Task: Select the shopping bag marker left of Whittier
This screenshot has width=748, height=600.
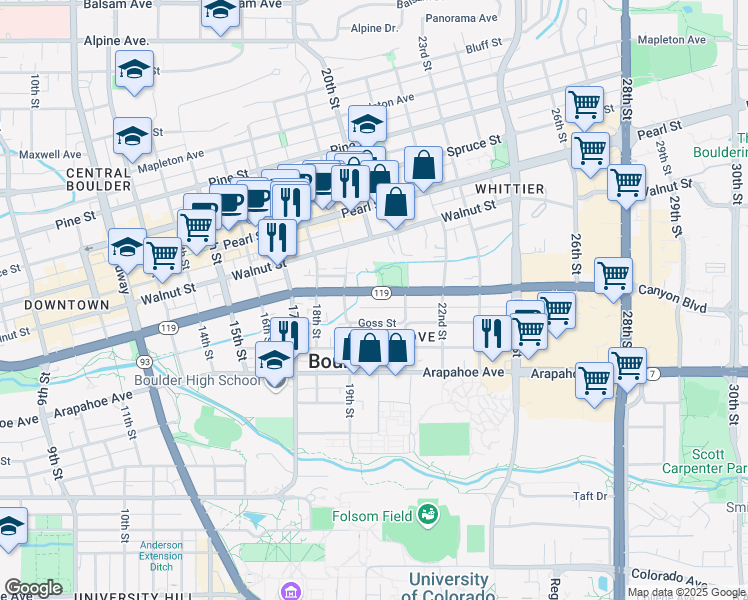Action: 396,201
